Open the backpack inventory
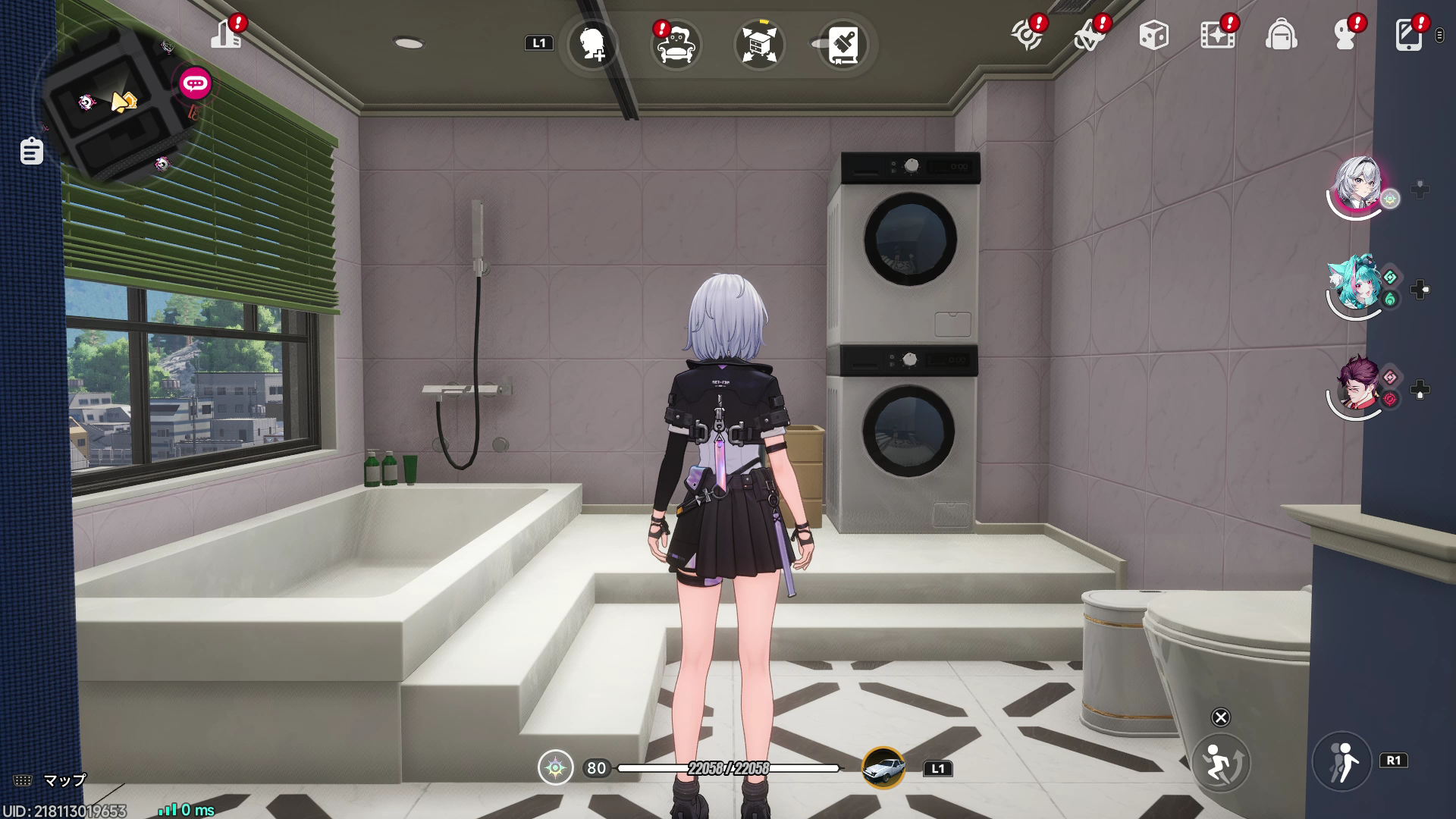 click(x=1281, y=35)
